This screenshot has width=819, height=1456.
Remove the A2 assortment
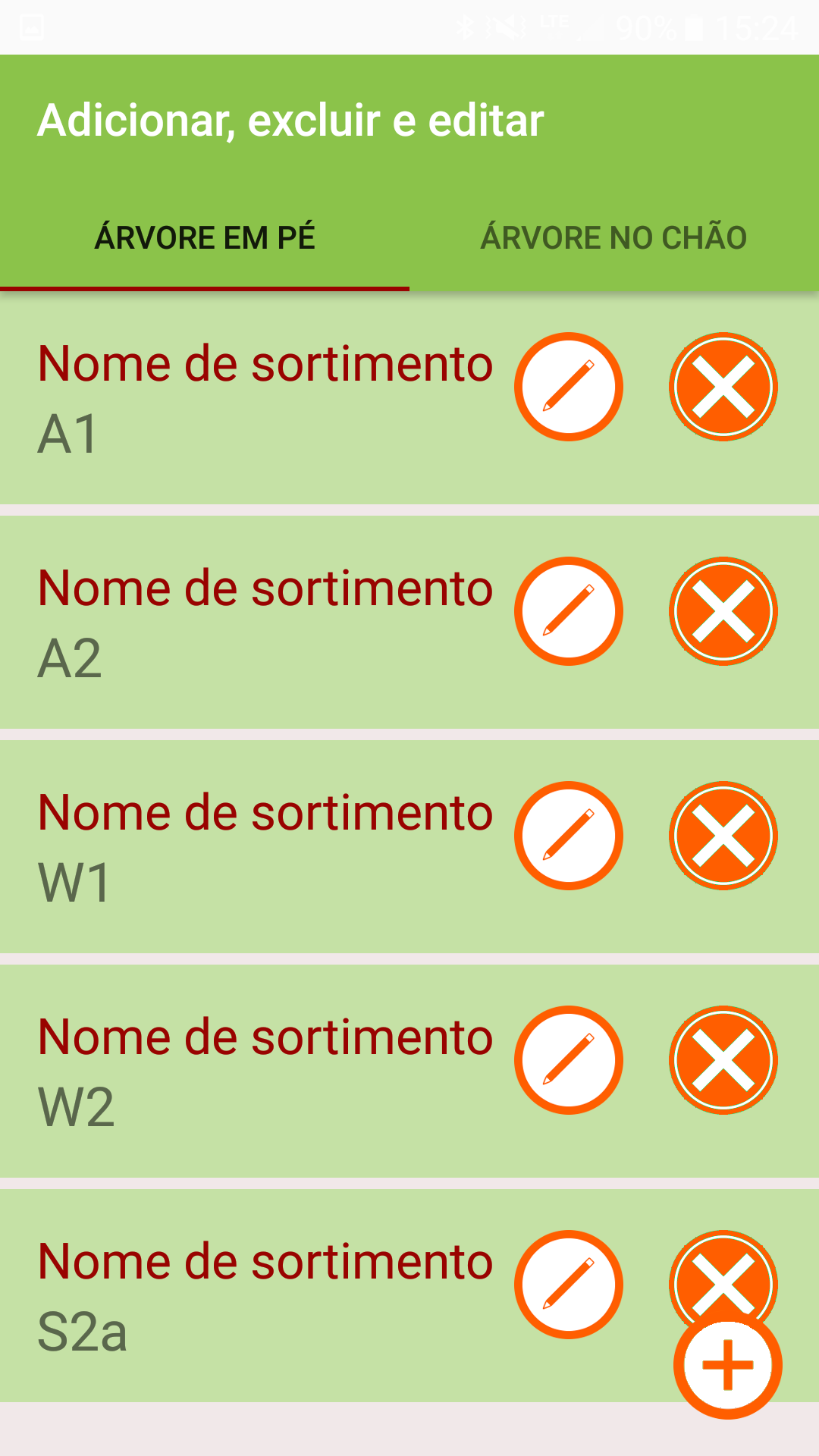point(723,611)
